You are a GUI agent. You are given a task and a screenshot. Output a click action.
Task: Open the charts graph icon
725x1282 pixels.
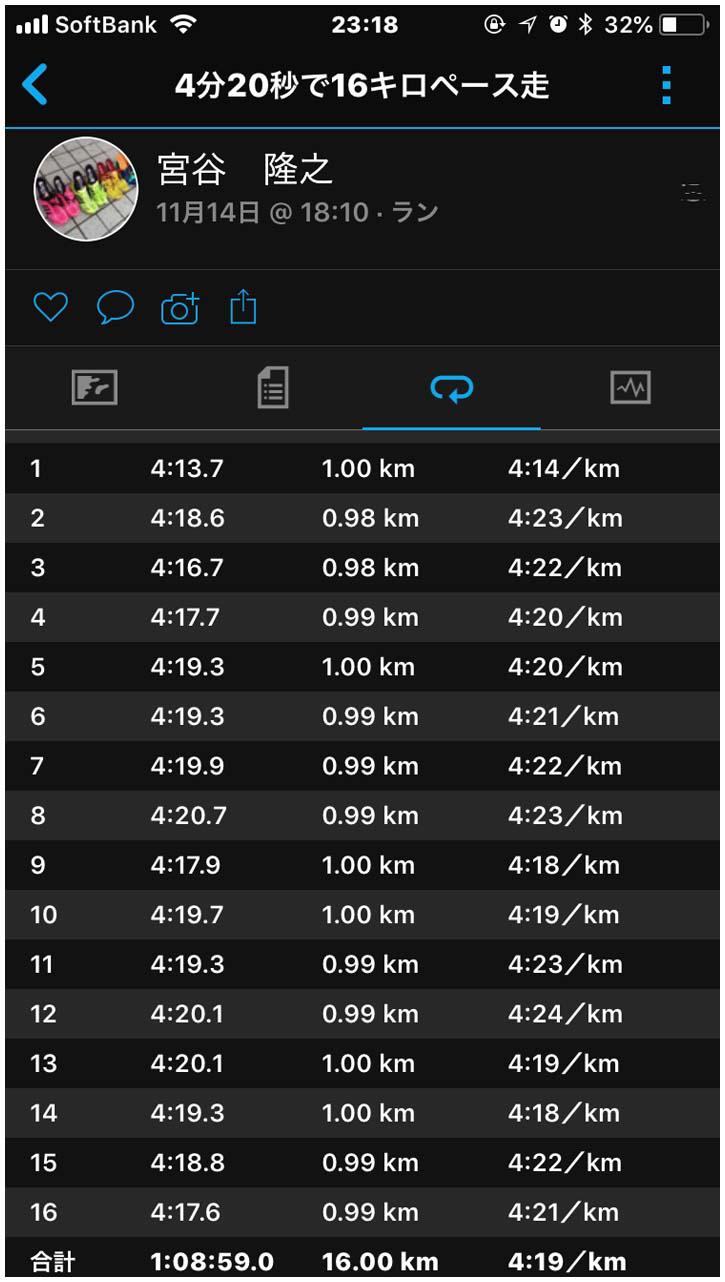(x=633, y=389)
